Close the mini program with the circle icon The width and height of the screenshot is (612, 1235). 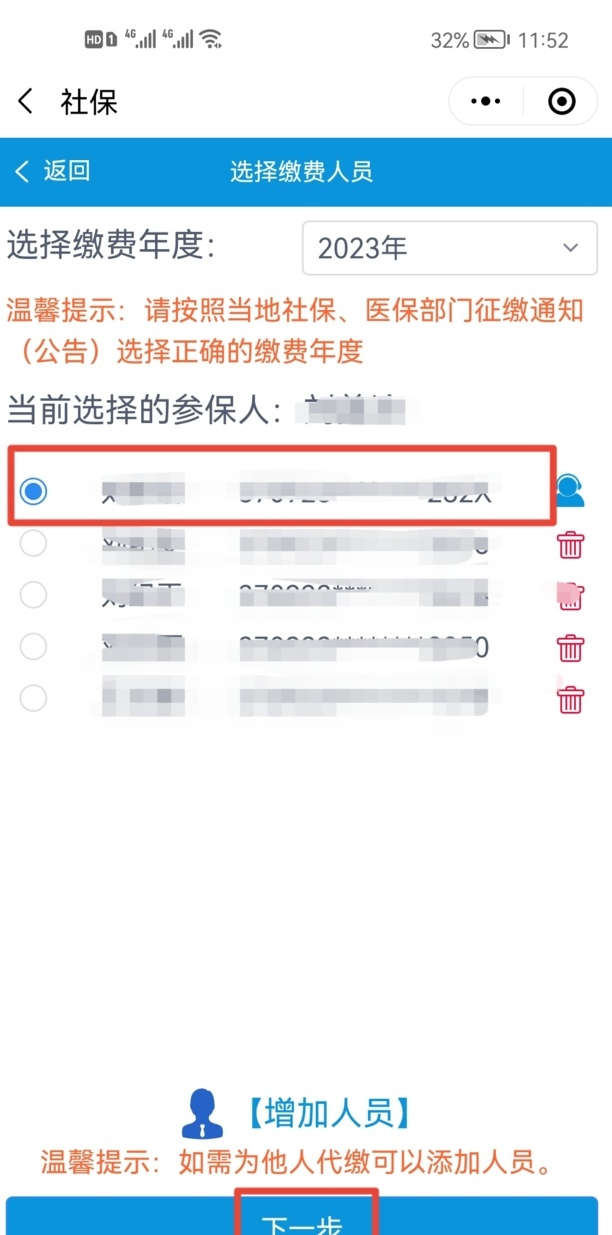[562, 101]
